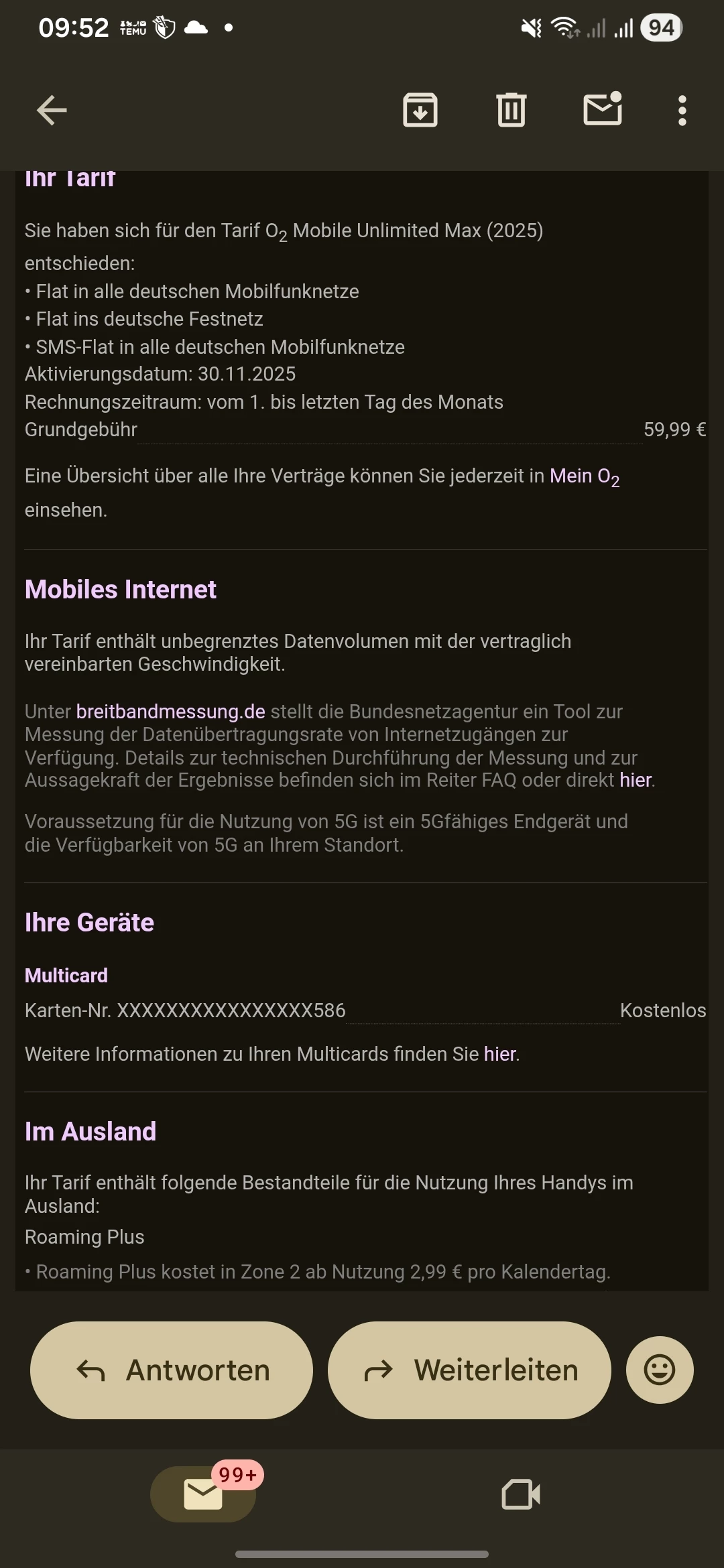Add an emoji reaction
The image size is (724, 1568).
coord(660,1370)
